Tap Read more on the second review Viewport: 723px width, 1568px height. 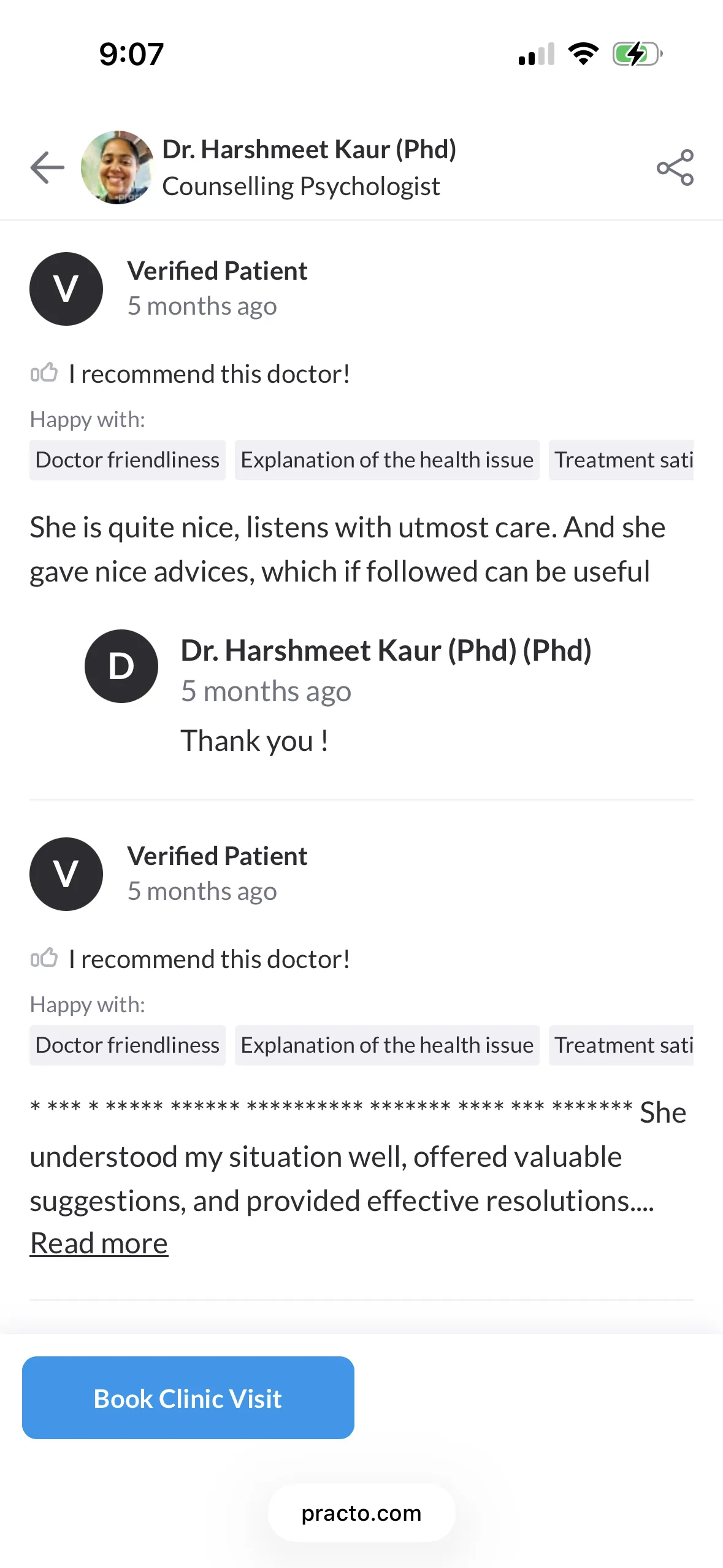(x=99, y=1243)
